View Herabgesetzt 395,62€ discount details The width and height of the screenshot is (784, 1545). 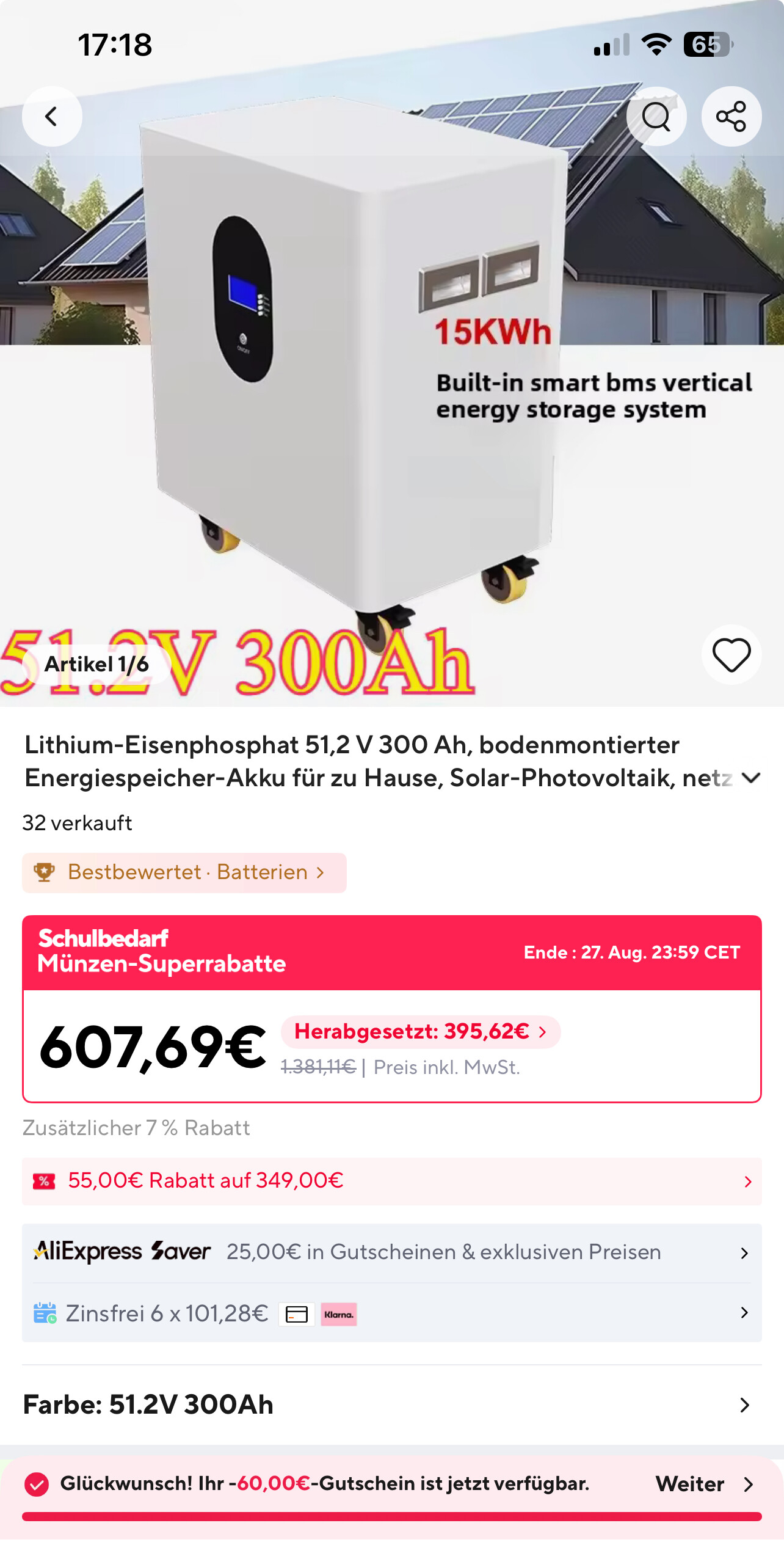pyautogui.click(x=420, y=1032)
